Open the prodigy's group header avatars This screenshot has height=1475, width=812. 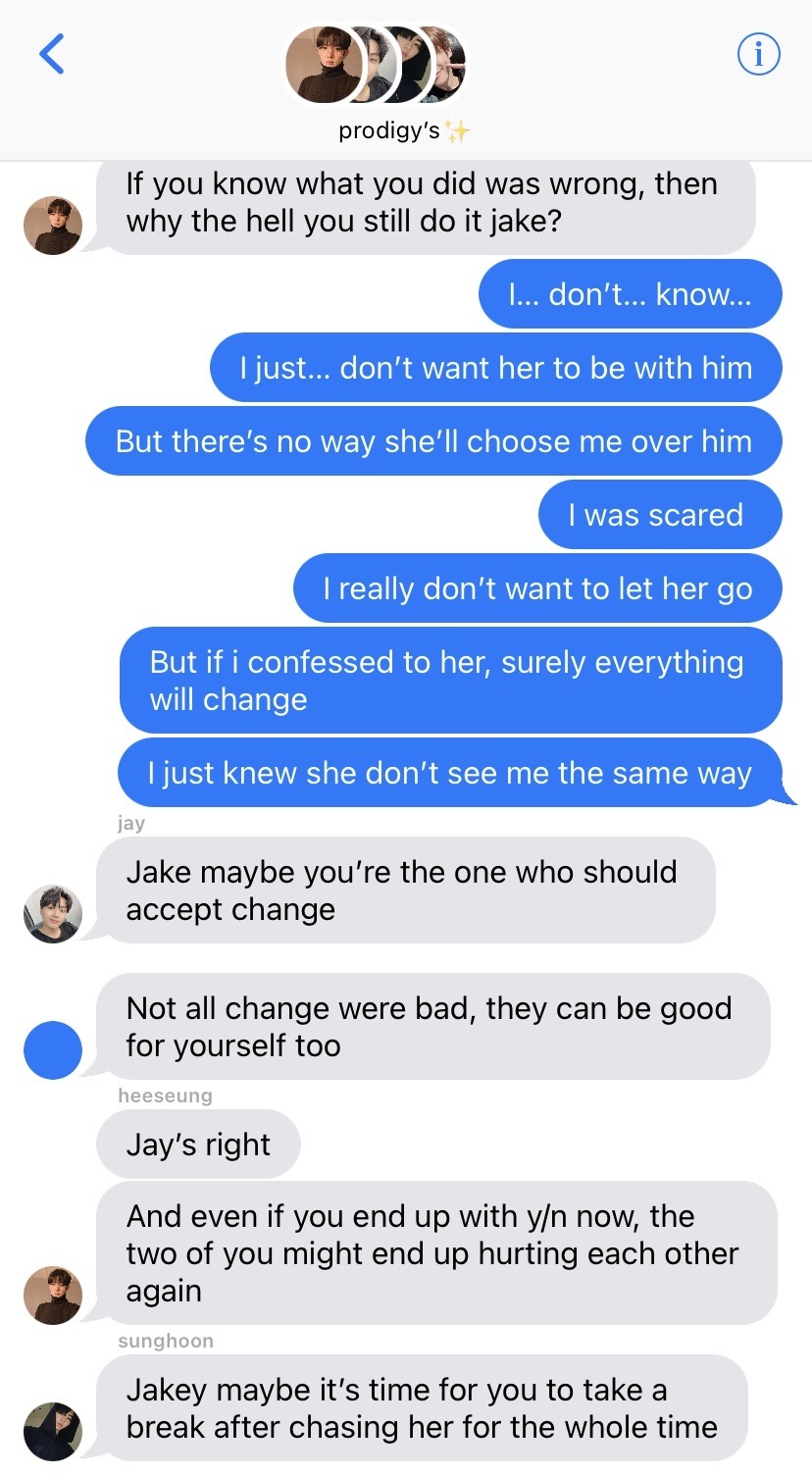point(376,67)
